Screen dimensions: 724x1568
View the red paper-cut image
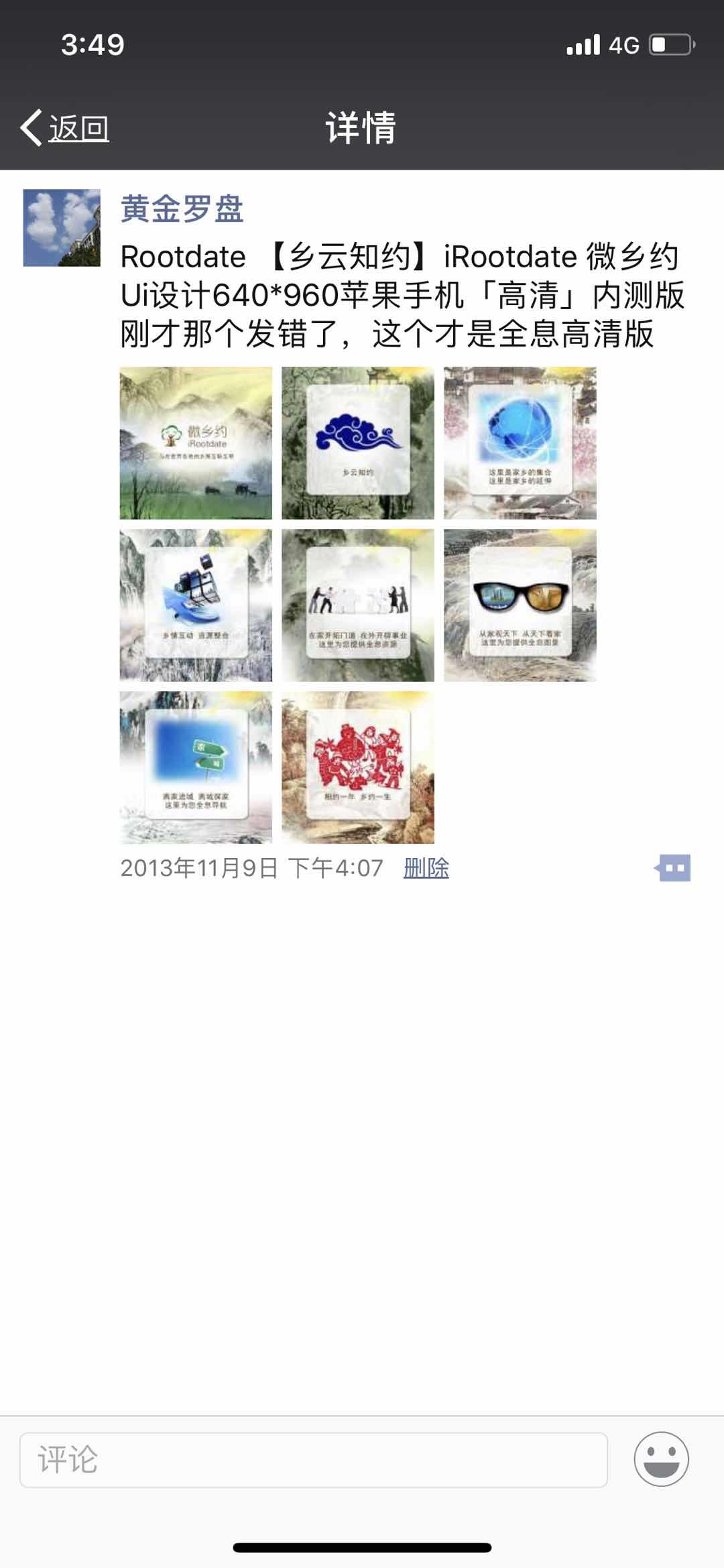(x=358, y=768)
